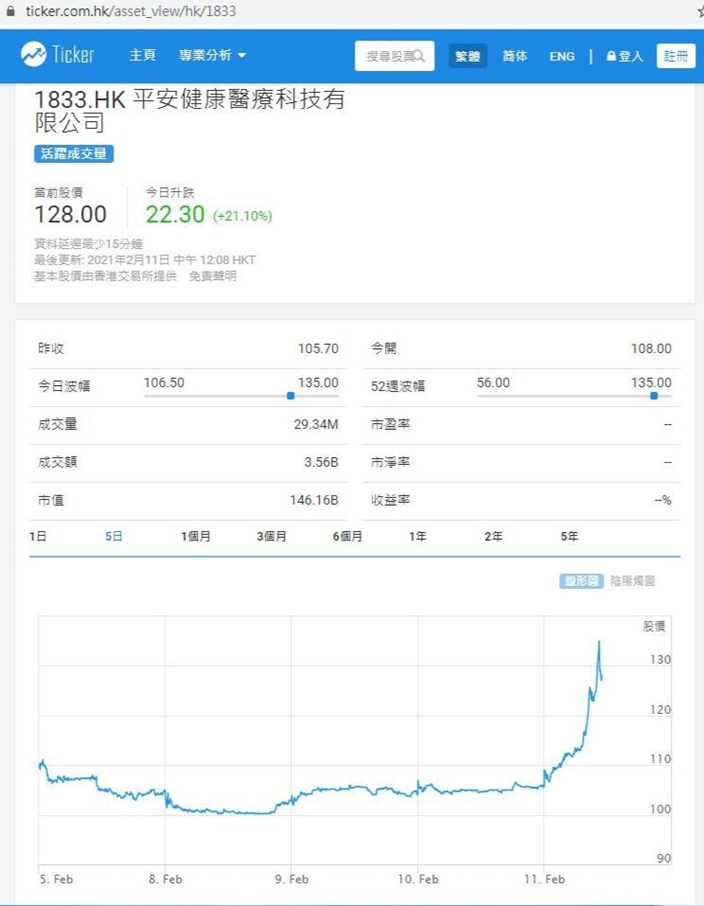
Task: Show the 5年 chart range
Action: pyautogui.click(x=569, y=536)
